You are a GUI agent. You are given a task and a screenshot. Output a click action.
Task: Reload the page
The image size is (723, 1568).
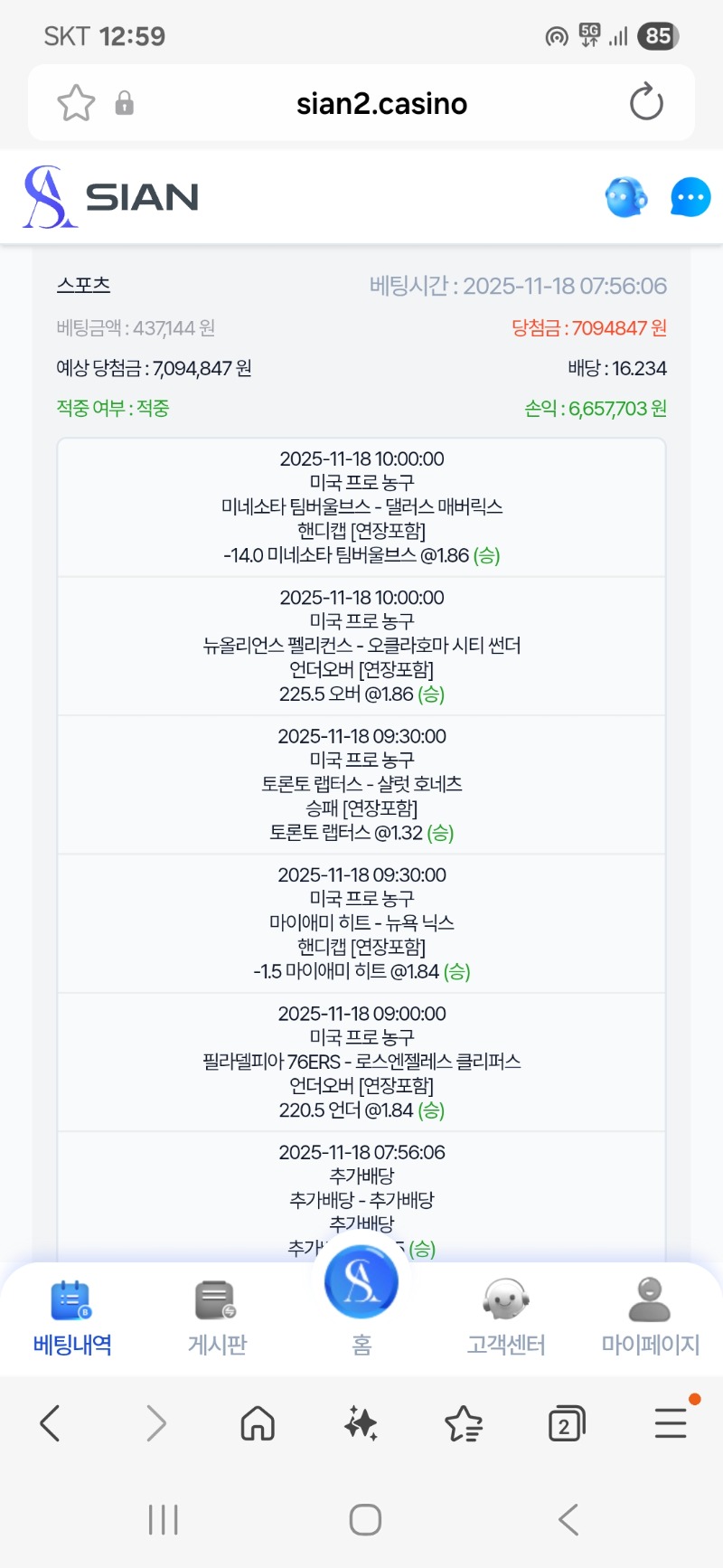[x=646, y=103]
